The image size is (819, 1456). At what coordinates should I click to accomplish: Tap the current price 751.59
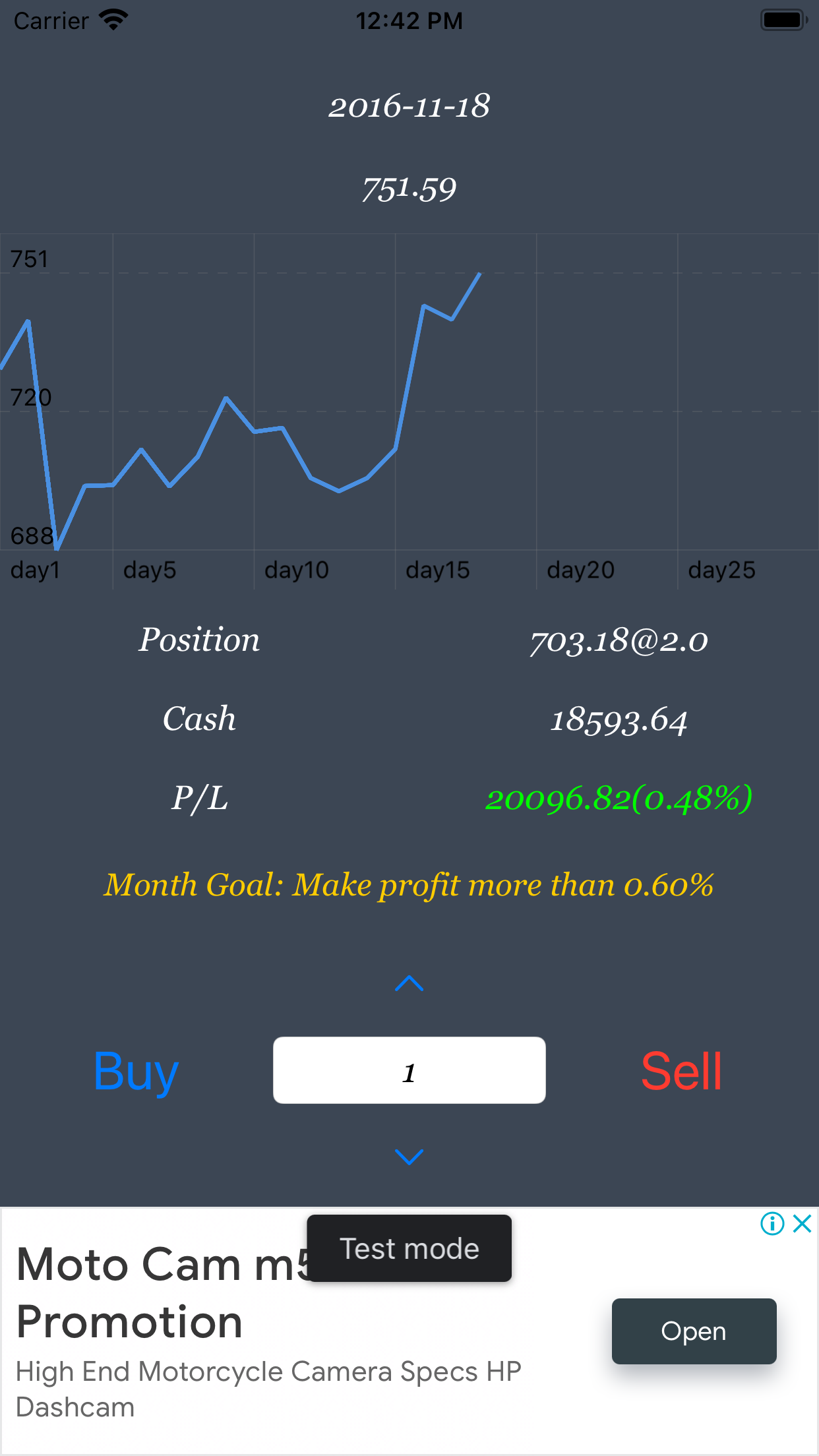coord(409,189)
